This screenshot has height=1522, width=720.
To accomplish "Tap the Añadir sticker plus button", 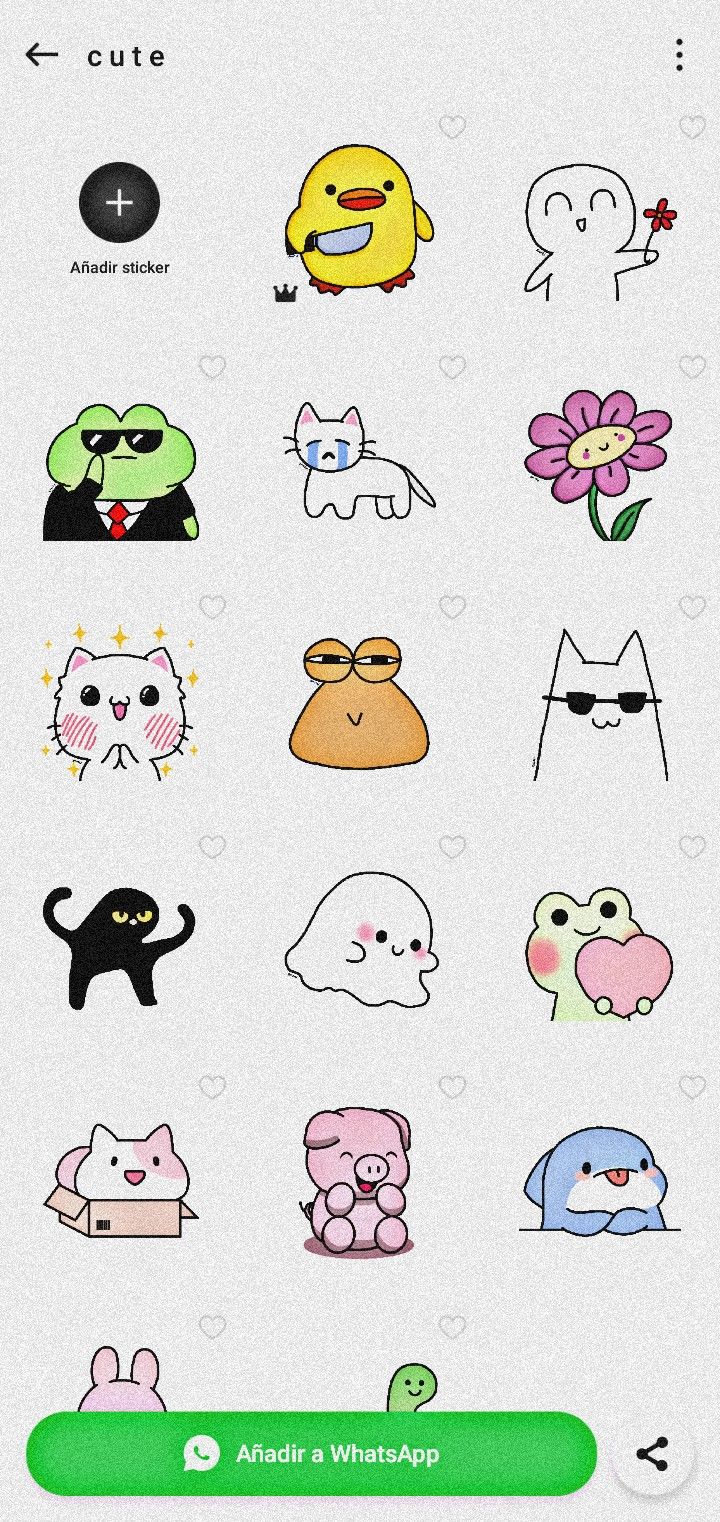I will [x=119, y=203].
